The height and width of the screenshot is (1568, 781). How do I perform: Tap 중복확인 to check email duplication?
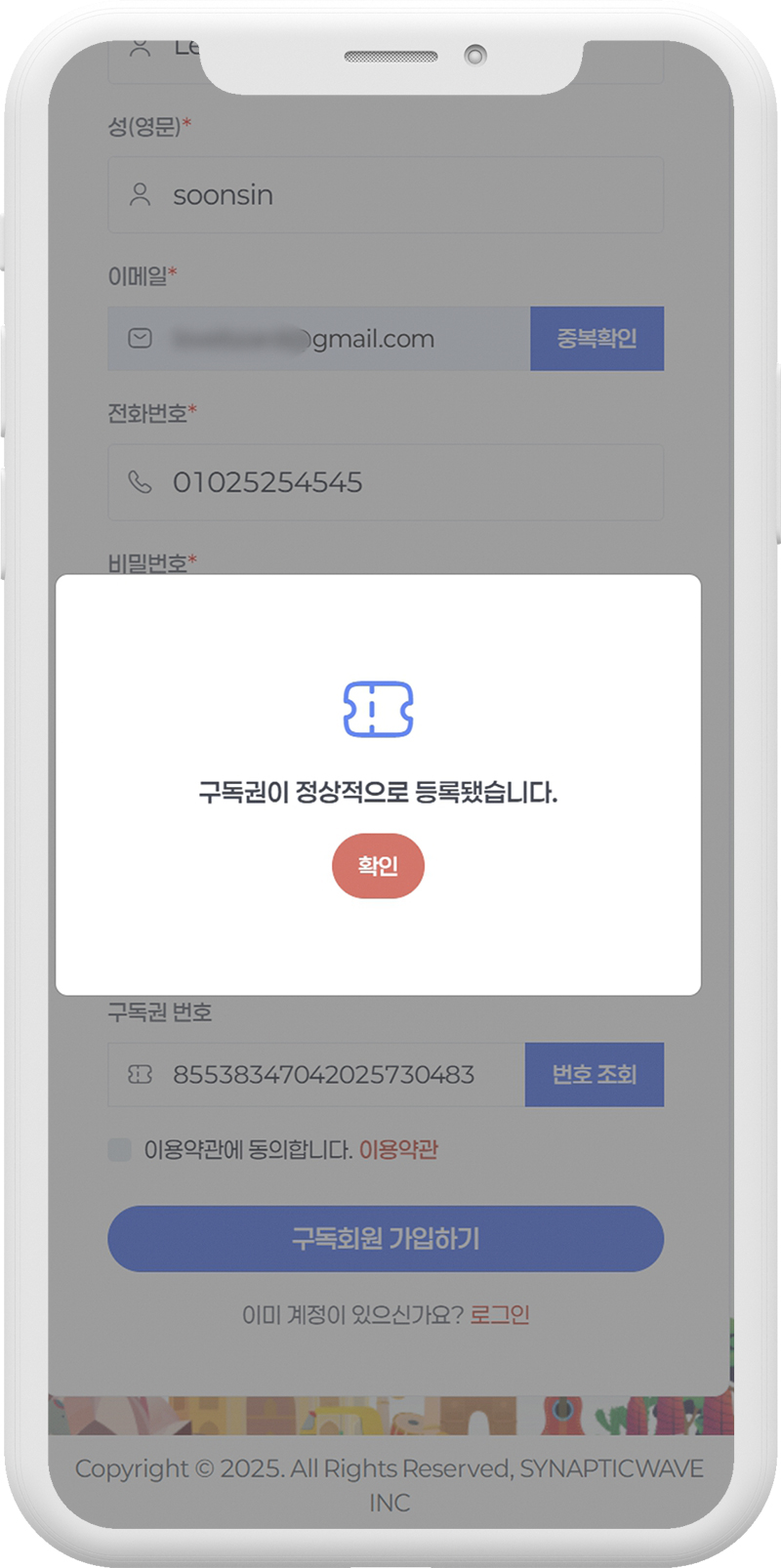tap(596, 339)
